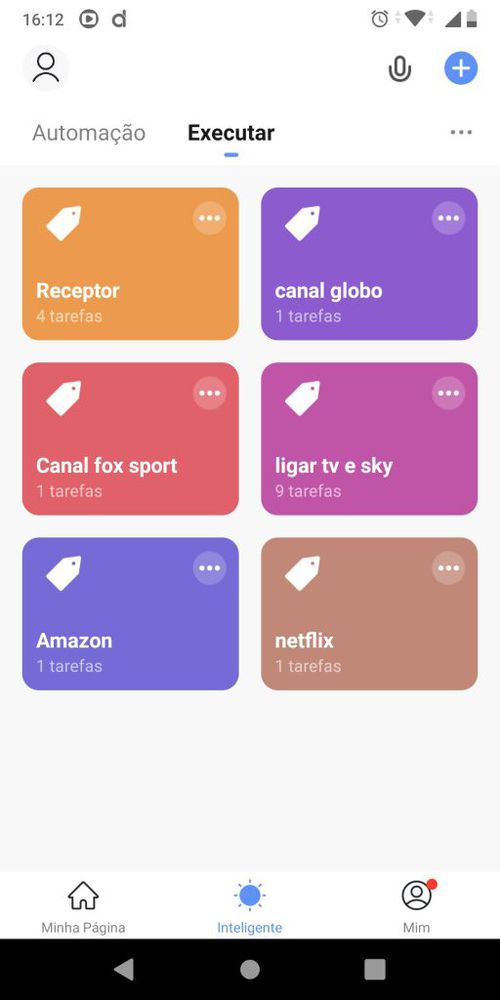Go to the Minha Página tab
This screenshot has height=1000, width=500.
[x=83, y=906]
